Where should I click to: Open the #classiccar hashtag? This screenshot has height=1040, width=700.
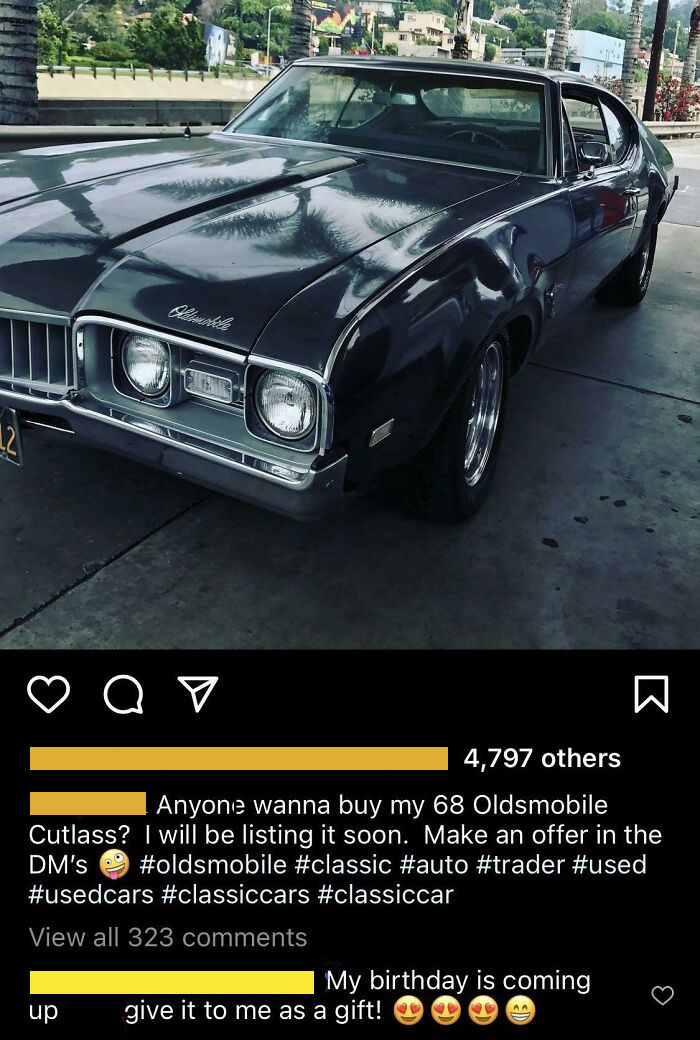coord(385,895)
